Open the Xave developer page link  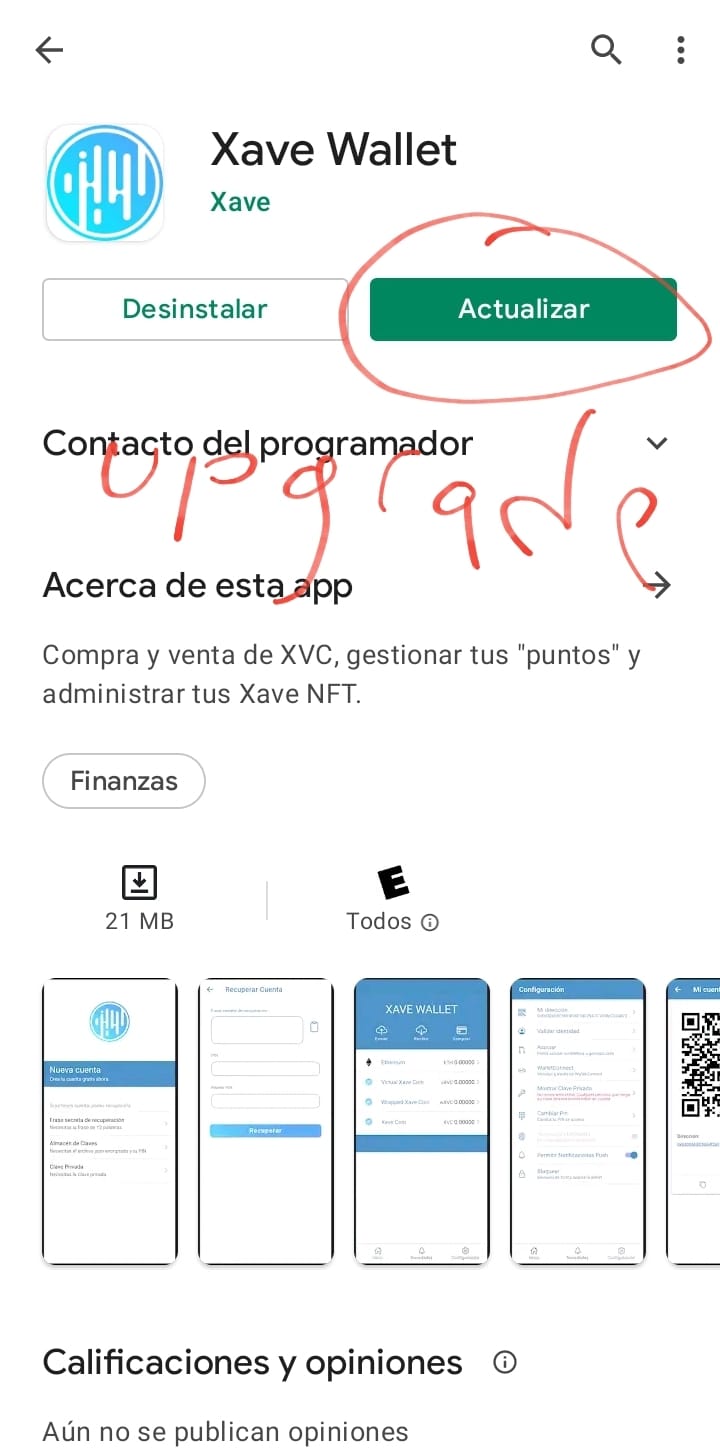click(240, 201)
